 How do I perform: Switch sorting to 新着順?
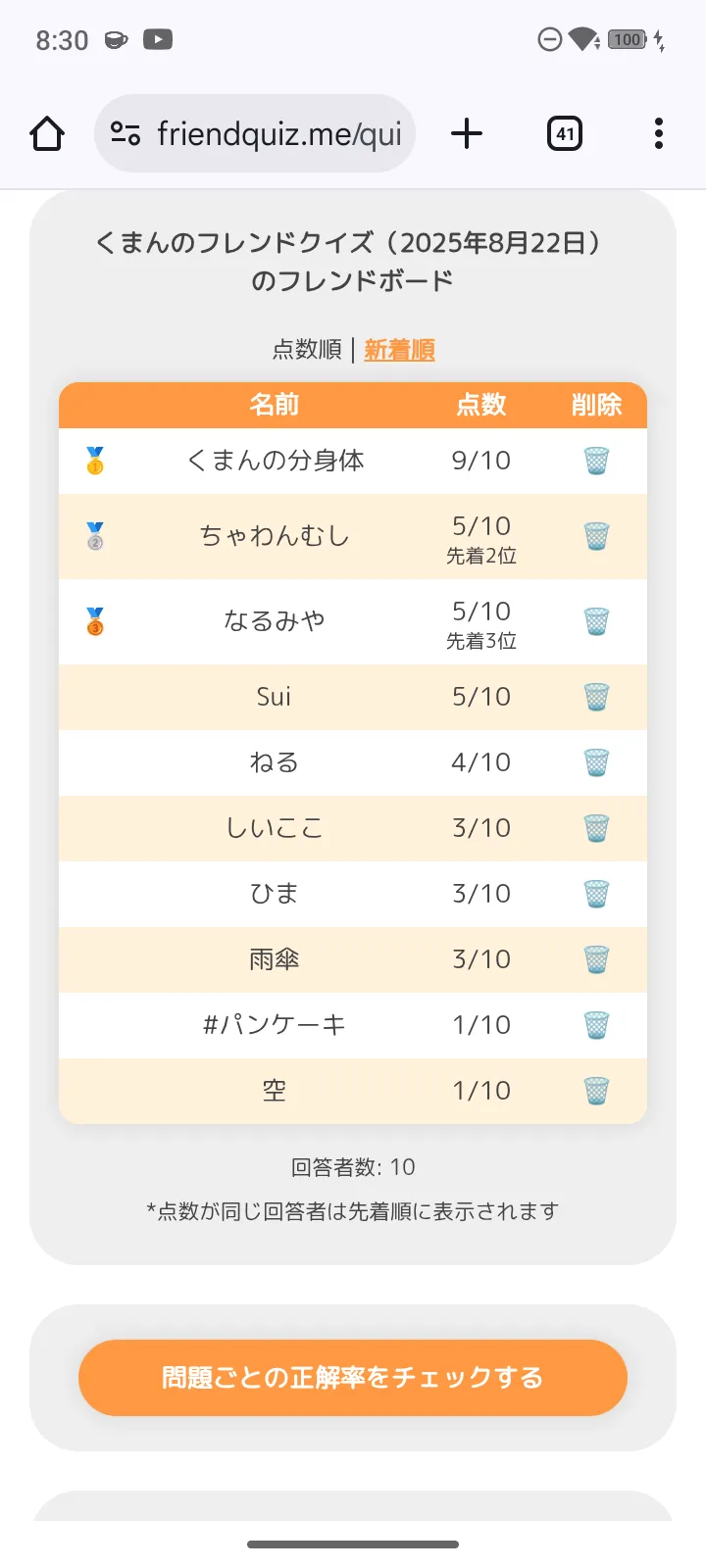399,350
